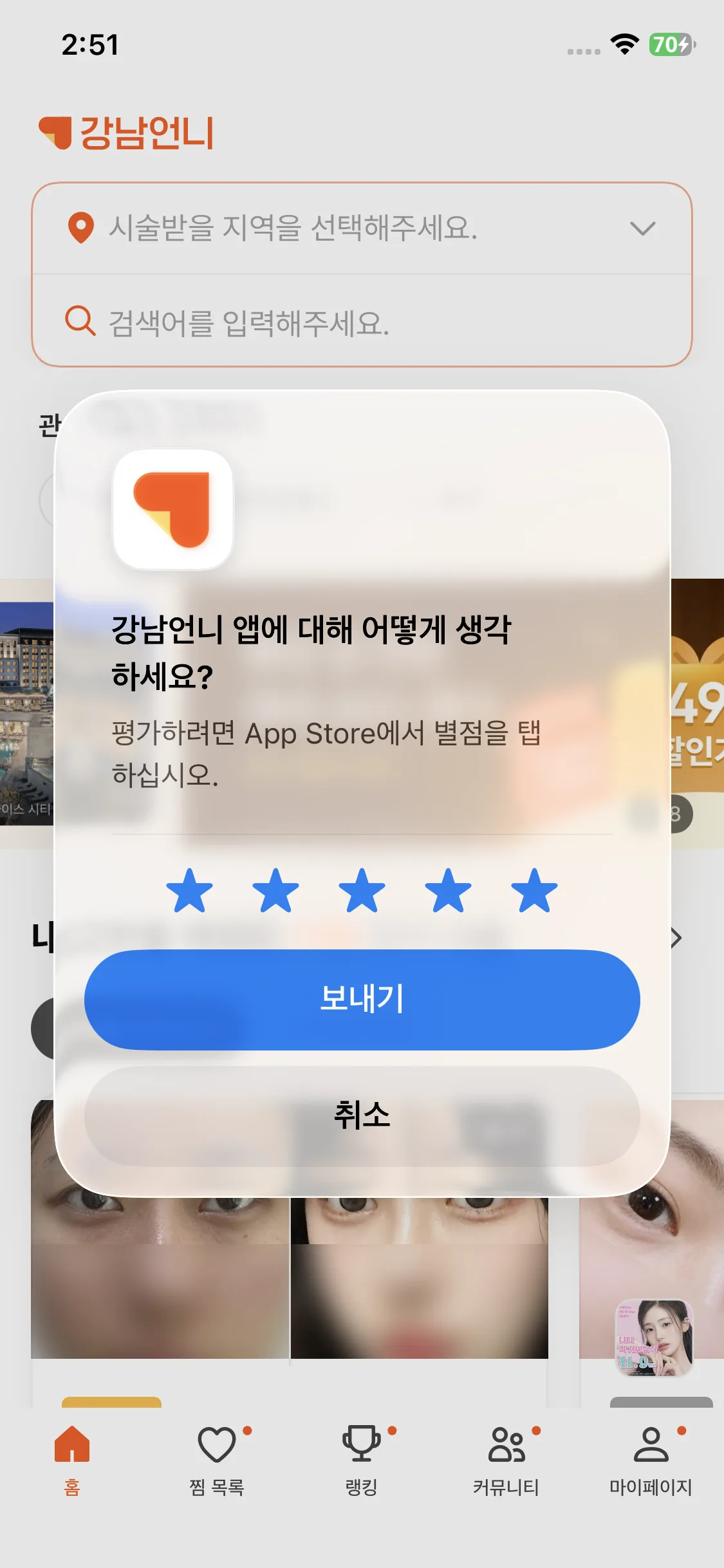Dismiss the rating dialog with 취소
The width and height of the screenshot is (724, 1568).
[x=362, y=1115]
